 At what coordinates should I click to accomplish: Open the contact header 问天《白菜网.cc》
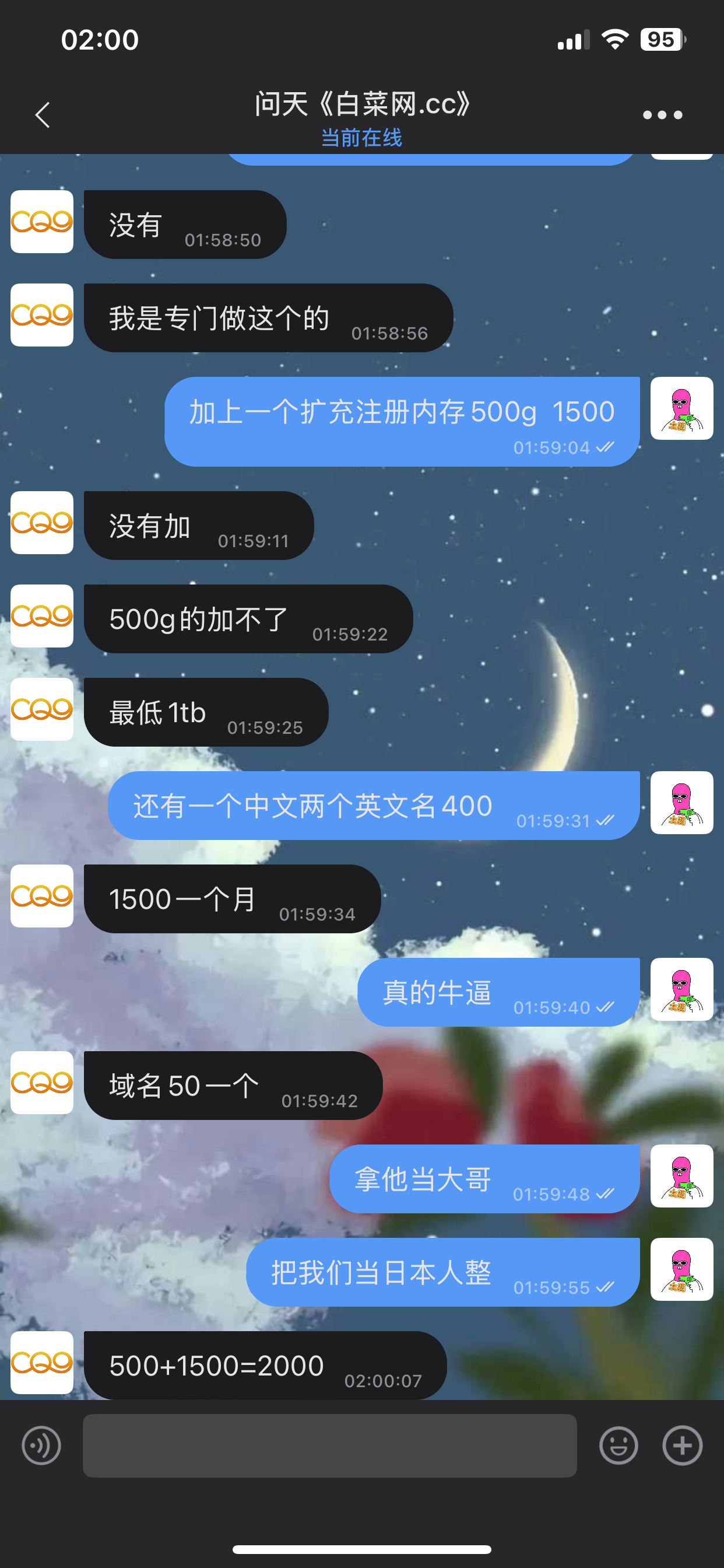click(362, 117)
